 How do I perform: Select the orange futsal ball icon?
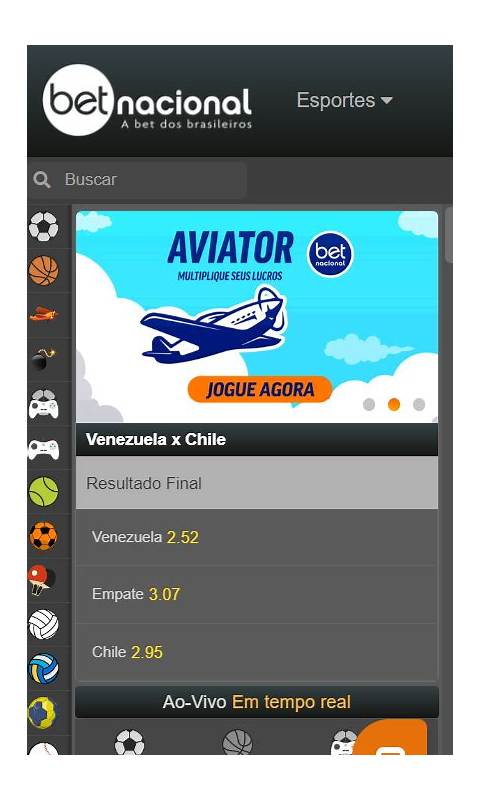[x=43, y=536]
